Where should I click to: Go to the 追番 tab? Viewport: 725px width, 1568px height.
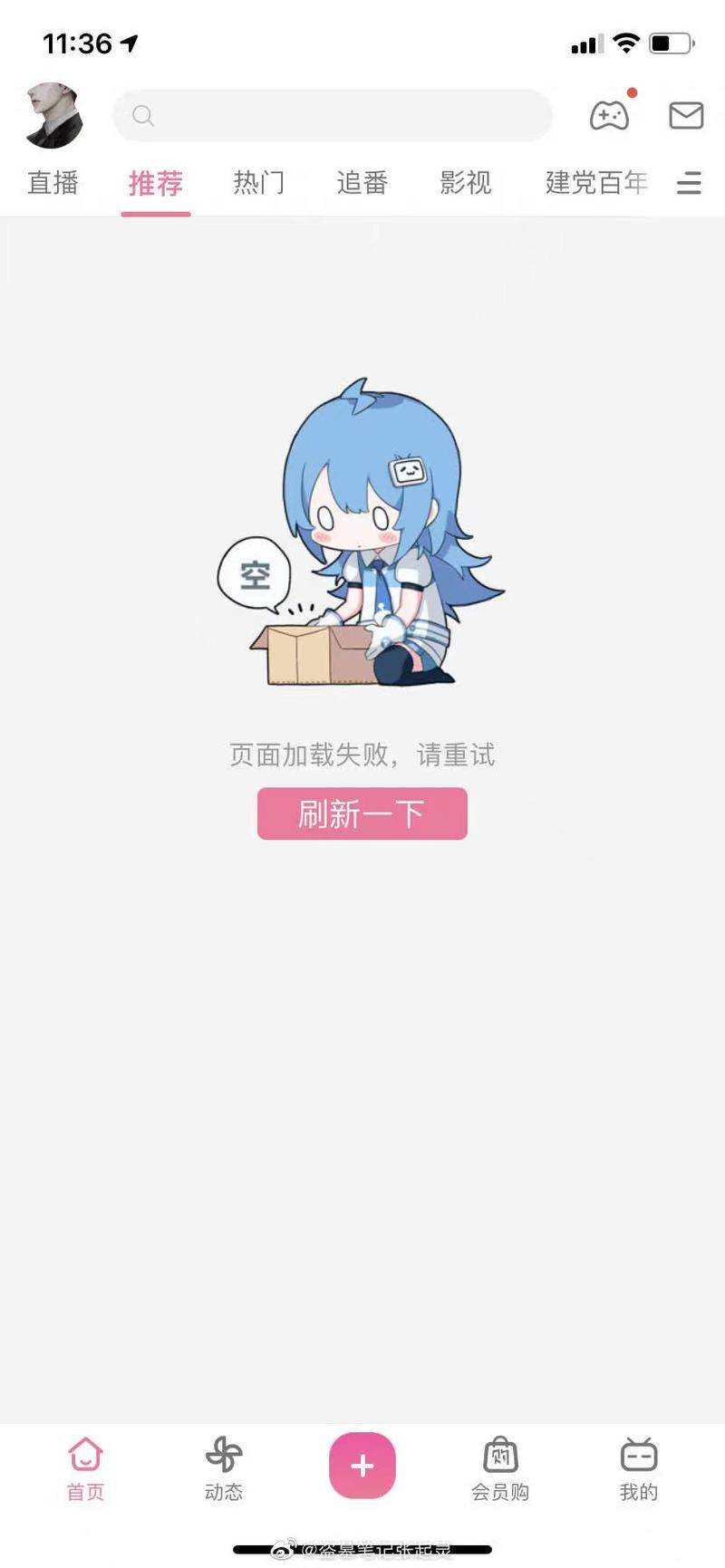pyautogui.click(x=362, y=183)
